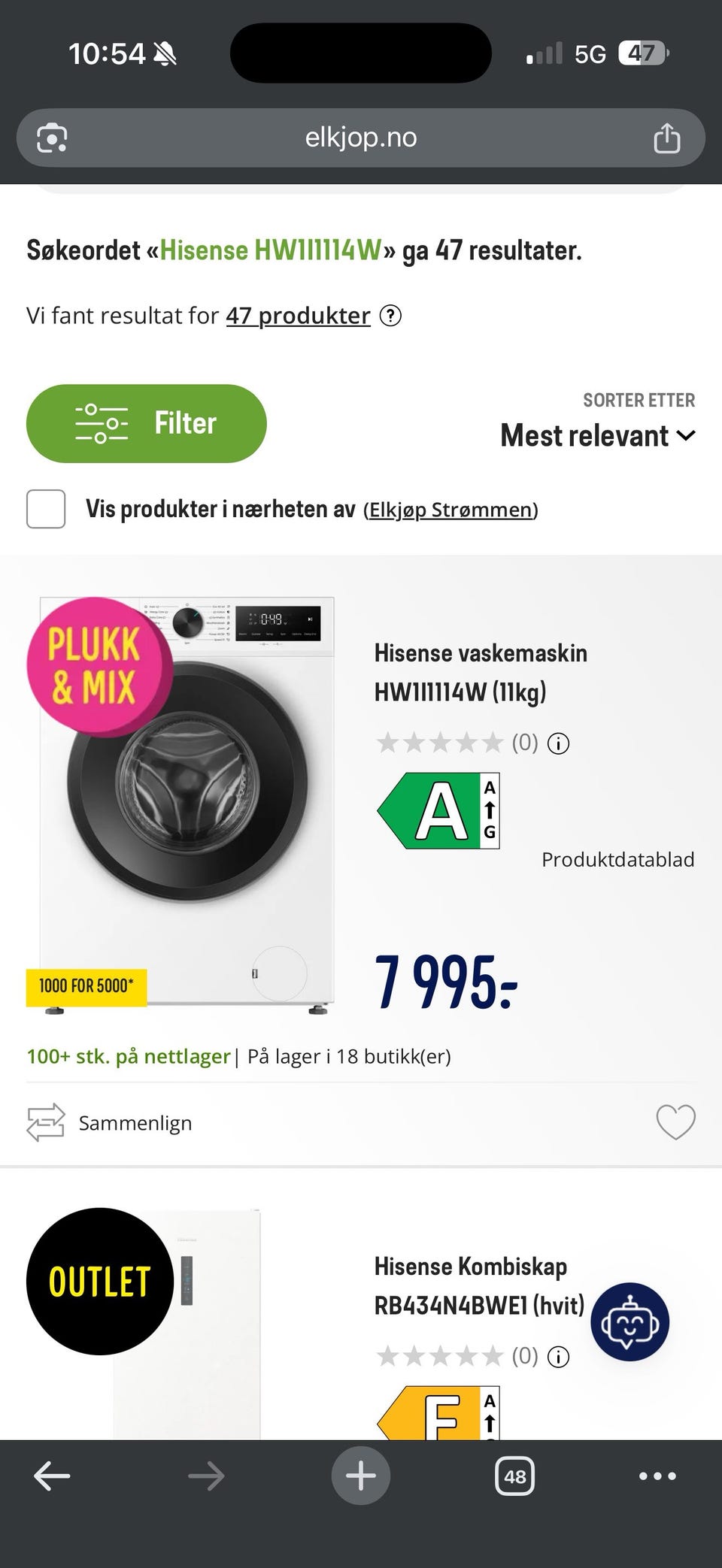
Task: Check the Vis produkter i nærheten box
Action: pos(46,509)
